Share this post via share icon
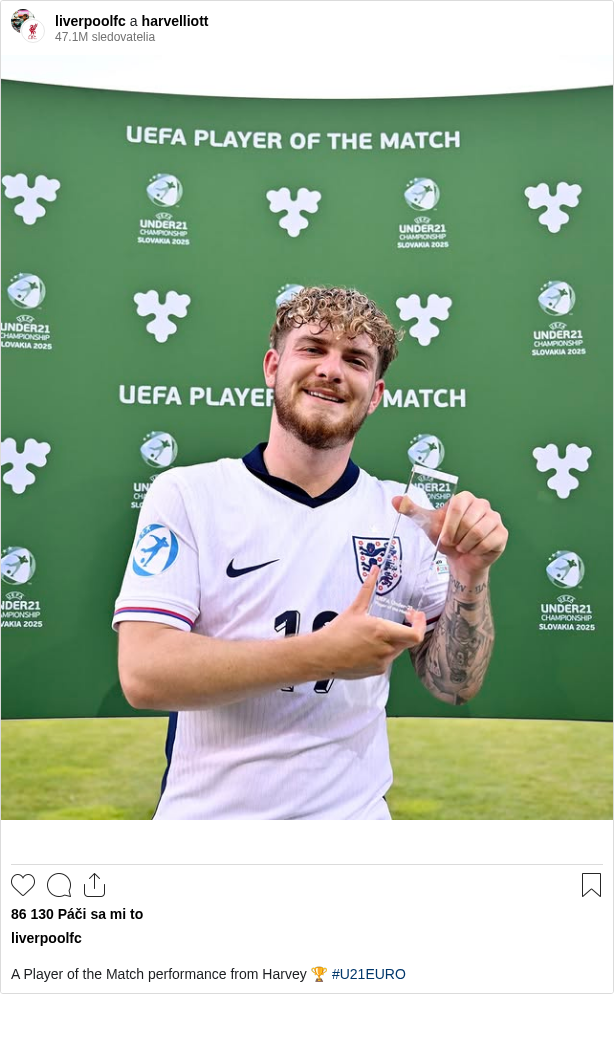Screen dimensions: 614x1063 pos(94,885)
